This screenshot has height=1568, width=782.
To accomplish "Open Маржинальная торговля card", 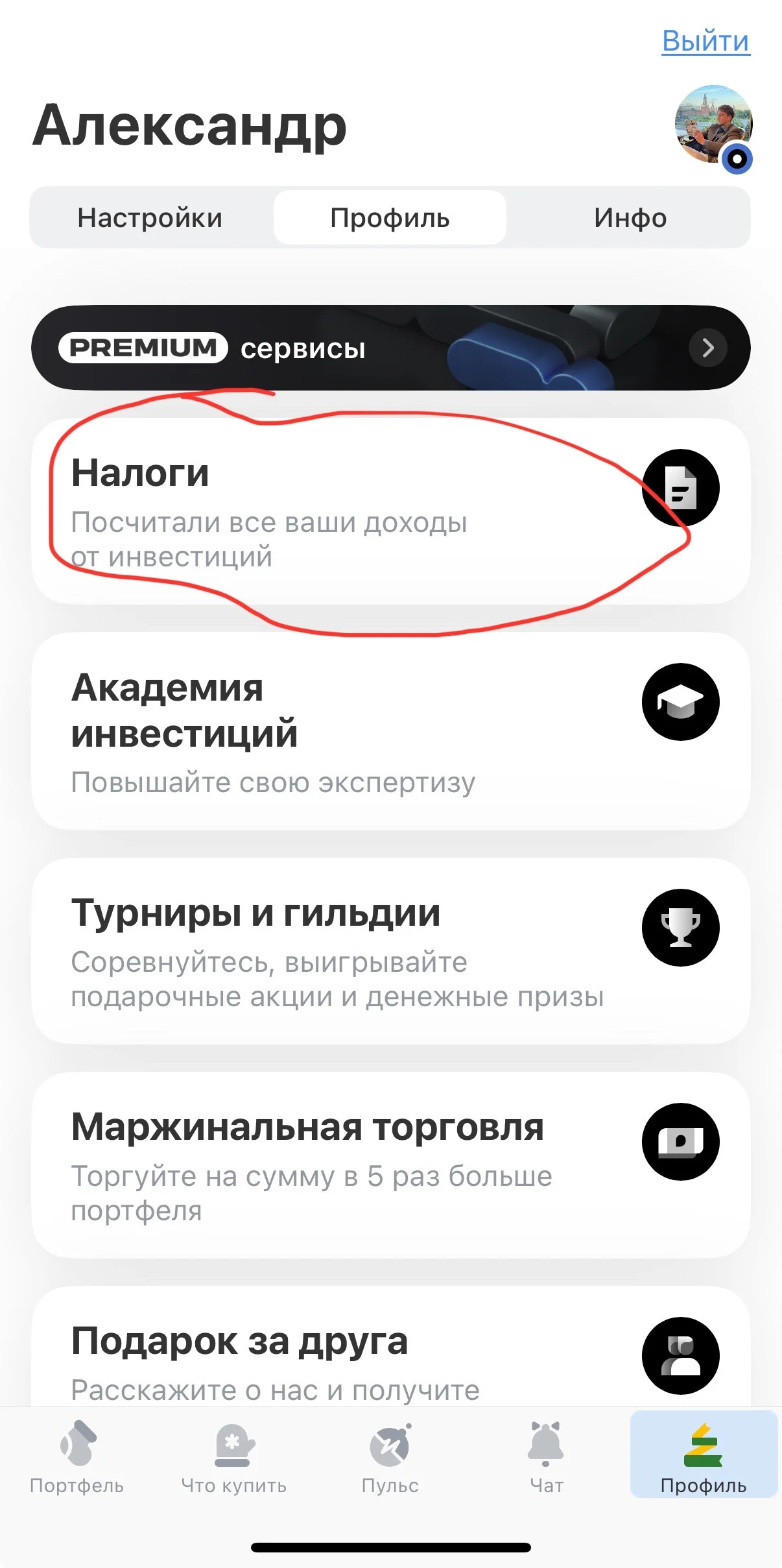I will click(391, 1166).
